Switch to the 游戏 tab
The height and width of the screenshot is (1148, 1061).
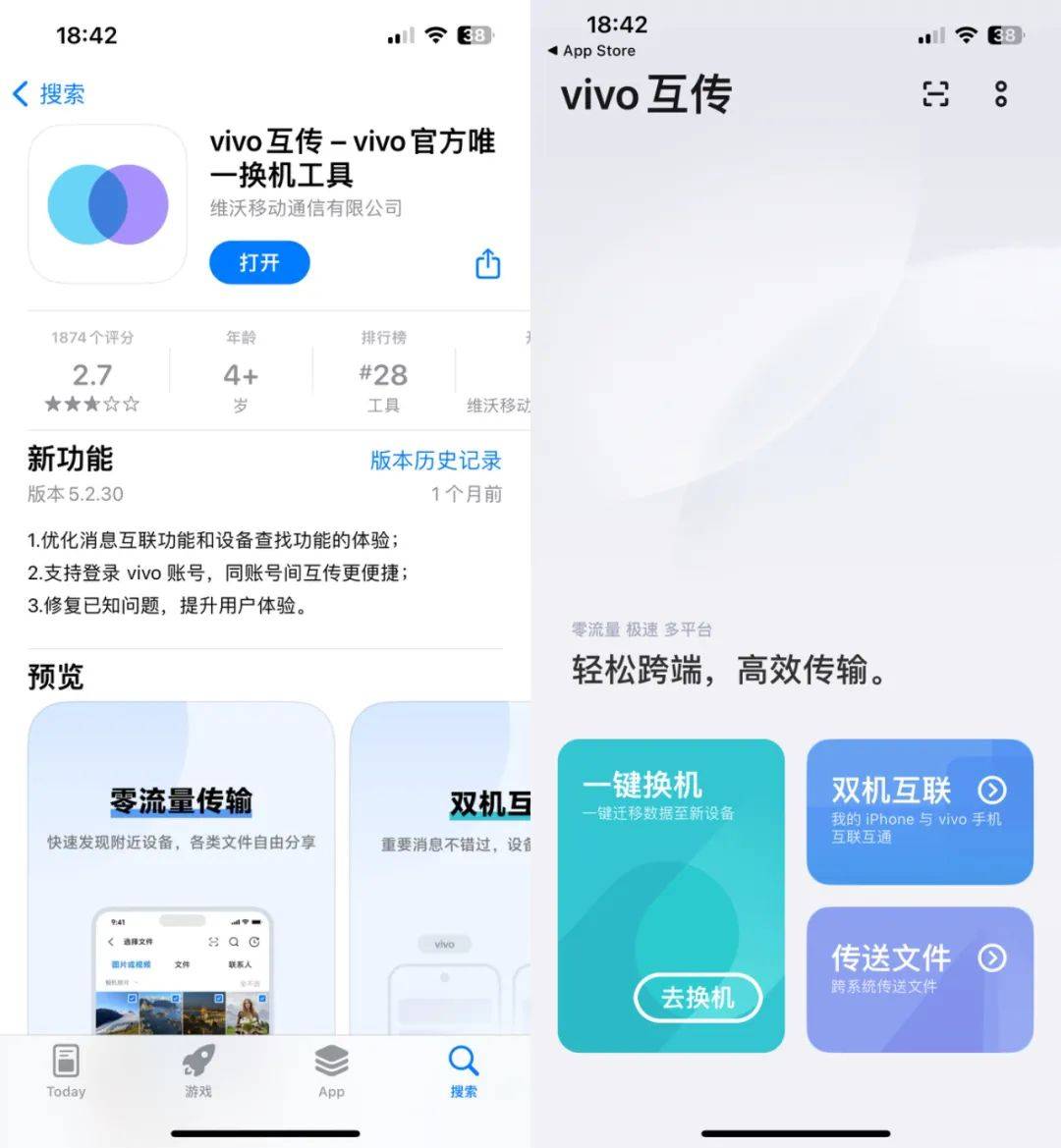pyautogui.click(x=198, y=1070)
